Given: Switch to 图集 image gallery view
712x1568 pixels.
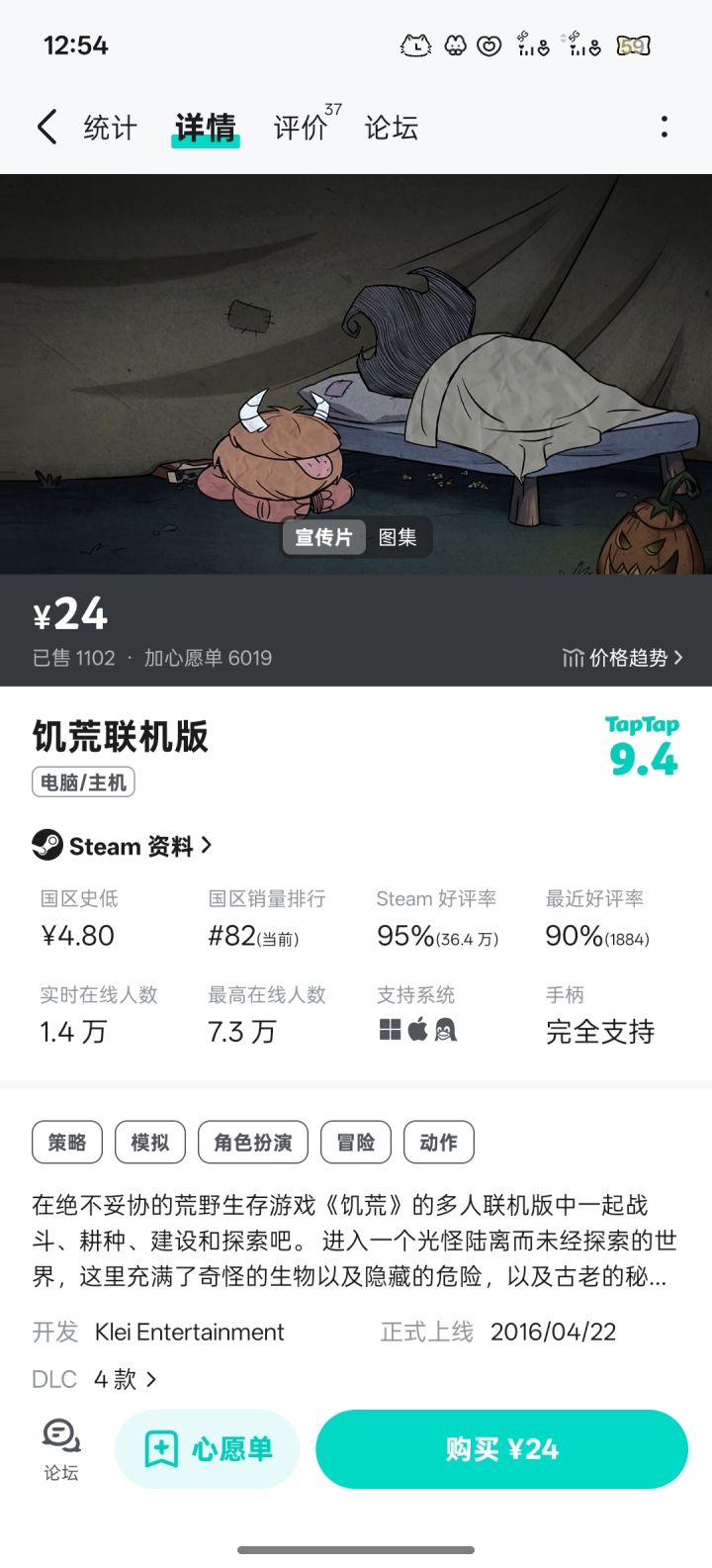Looking at the screenshot, I should (x=400, y=537).
